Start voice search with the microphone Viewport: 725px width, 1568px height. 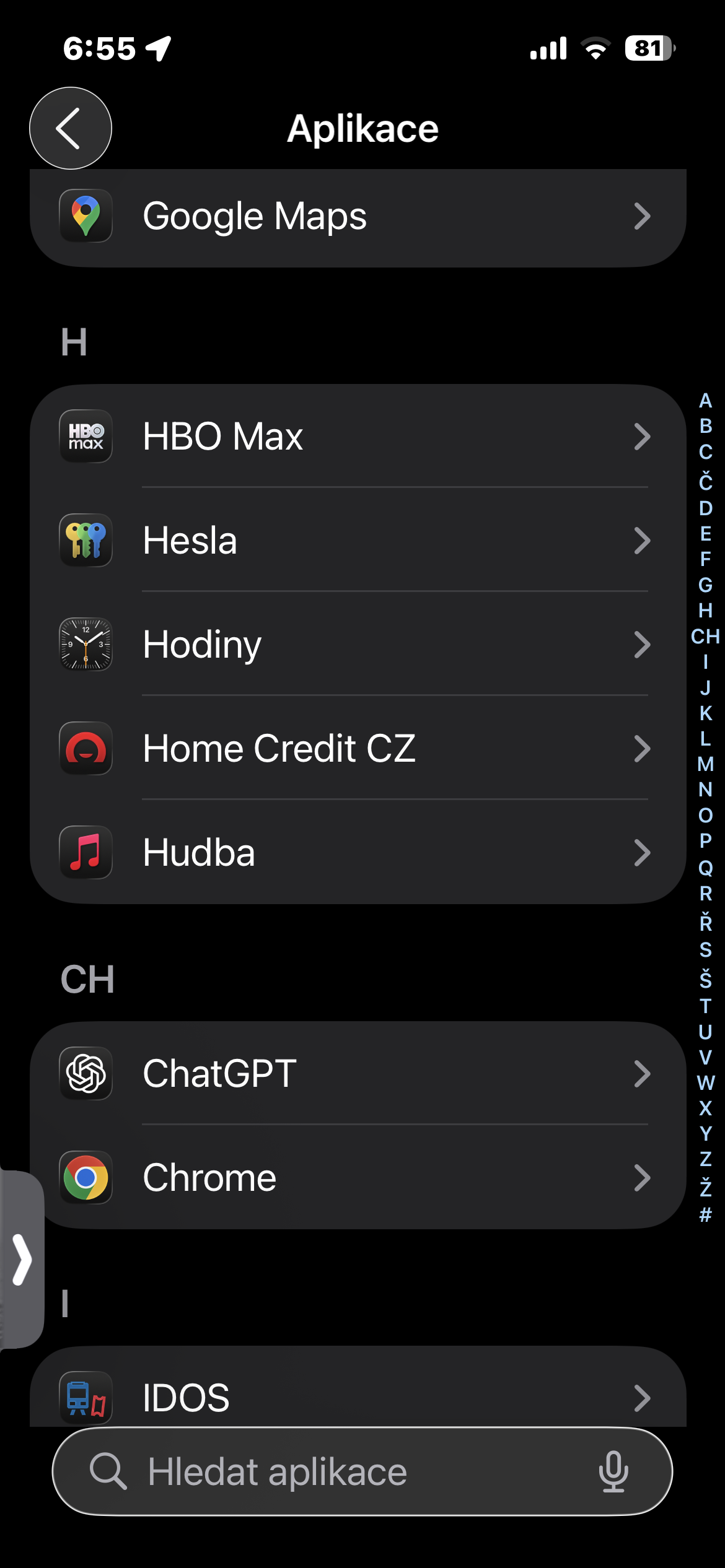click(x=613, y=1472)
